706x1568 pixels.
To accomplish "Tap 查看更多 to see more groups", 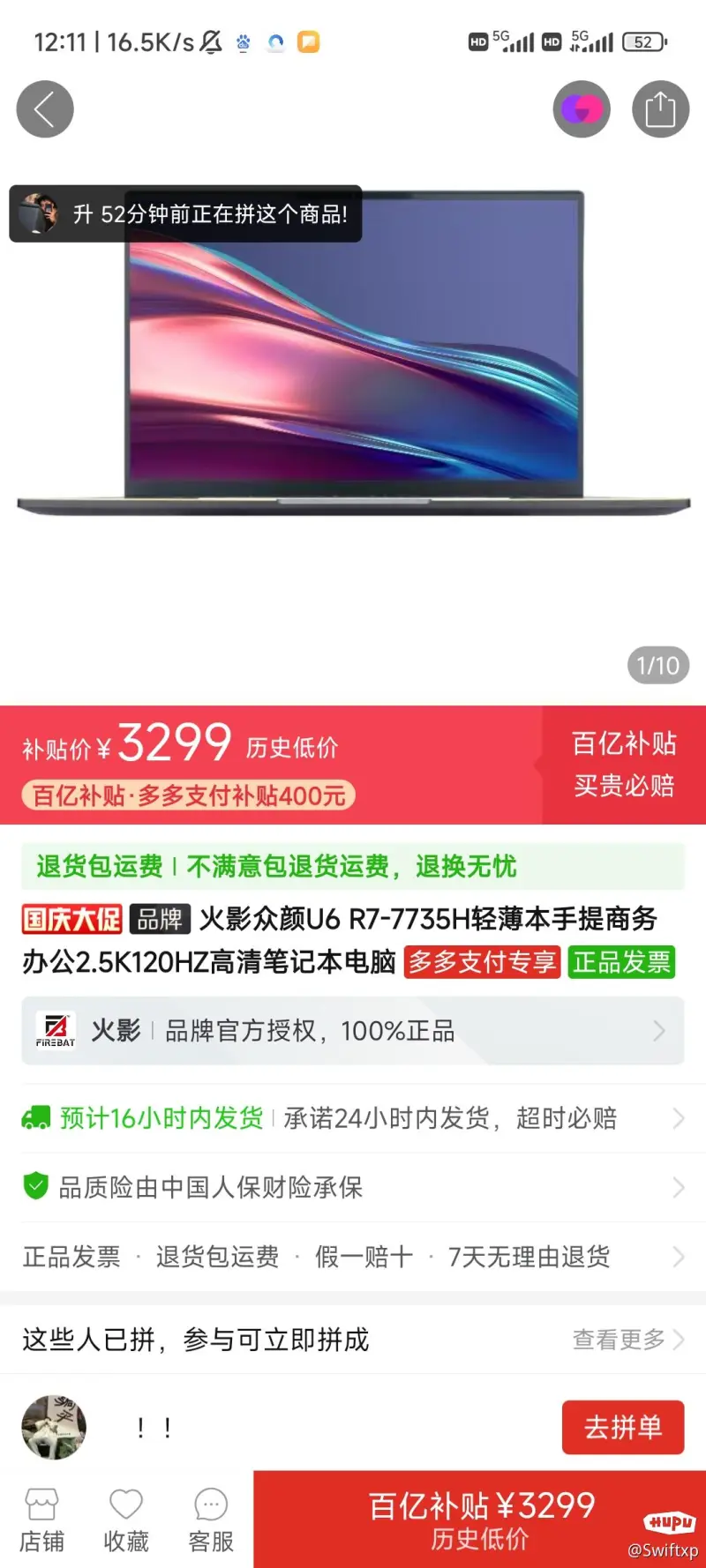I will click(627, 1340).
